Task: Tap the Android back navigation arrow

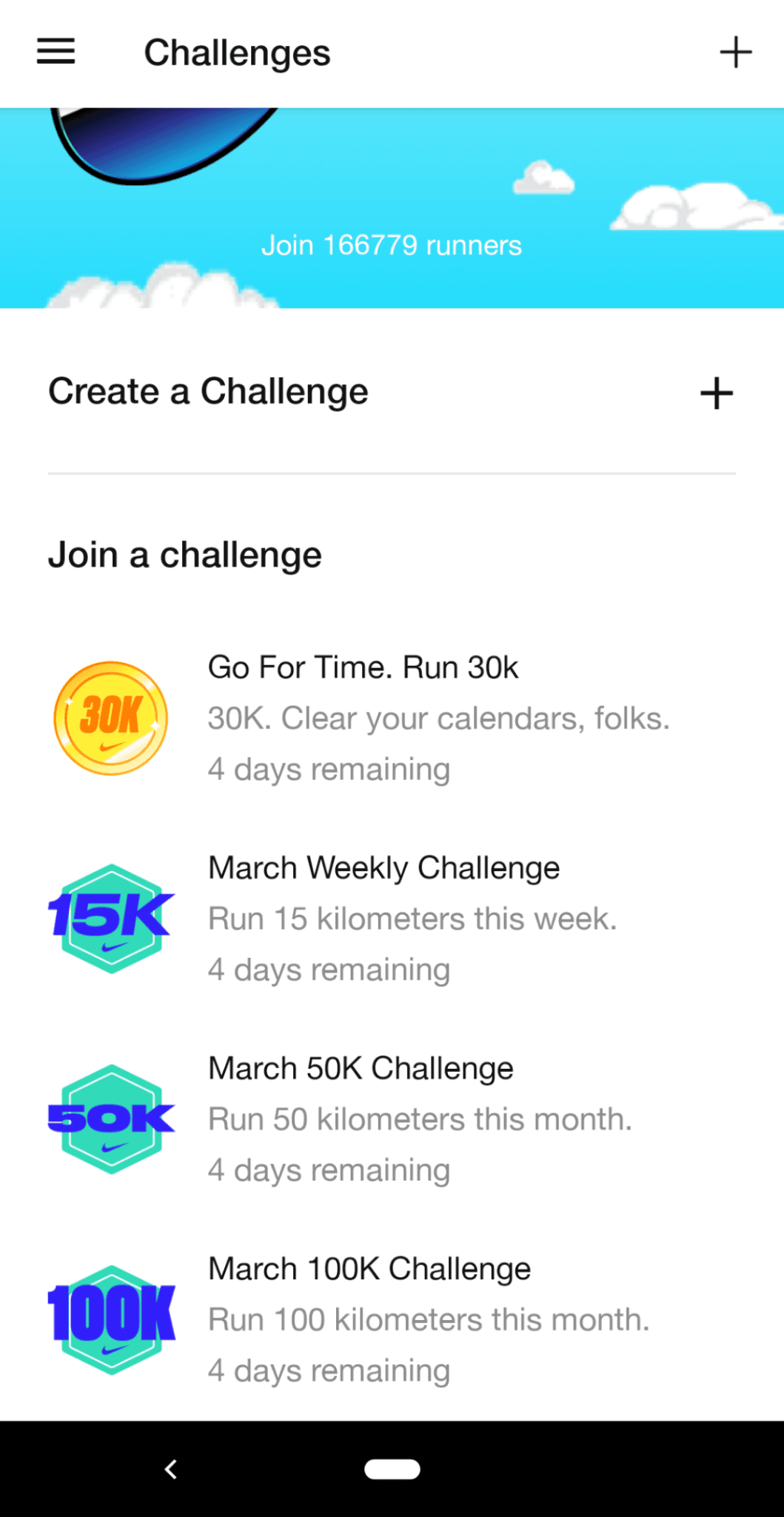Action: (x=170, y=1469)
